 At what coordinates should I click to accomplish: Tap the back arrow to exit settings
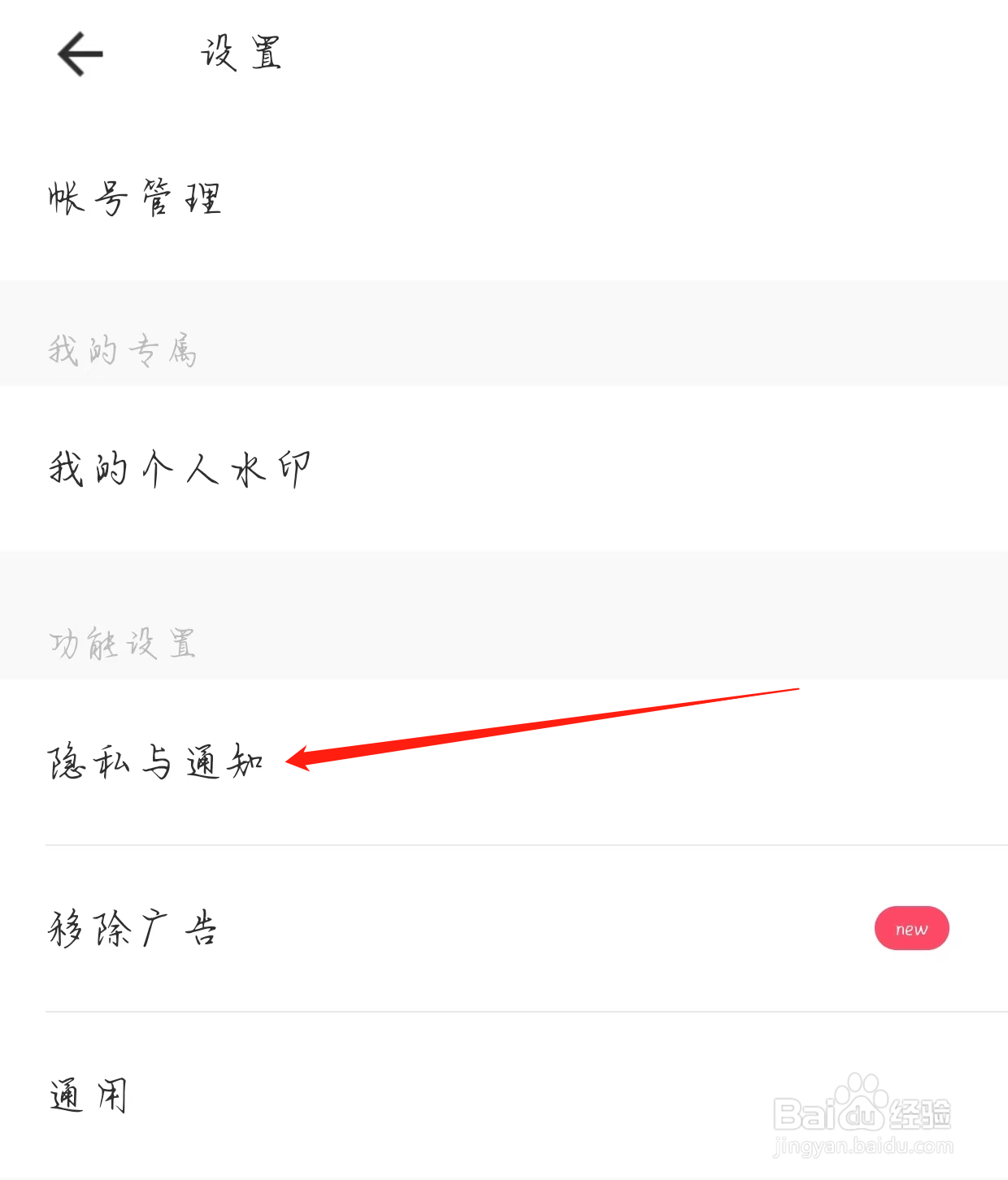click(79, 53)
